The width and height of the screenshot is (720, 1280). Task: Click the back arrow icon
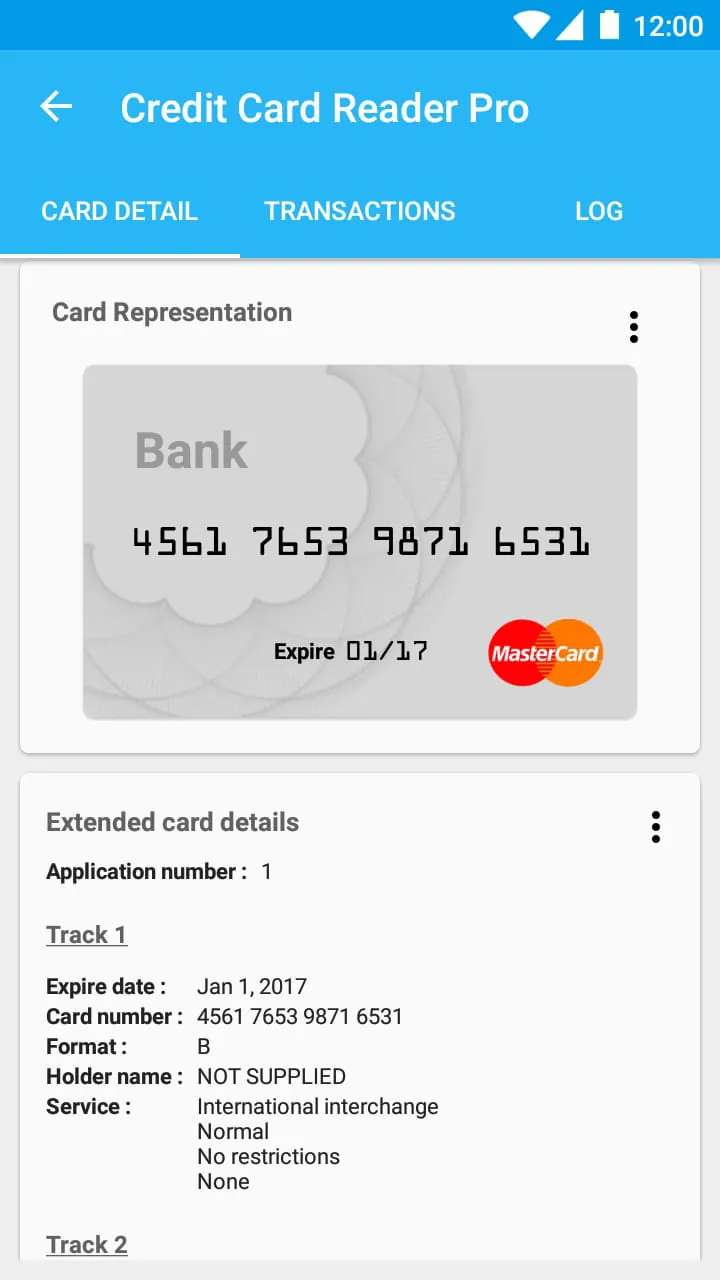56,107
